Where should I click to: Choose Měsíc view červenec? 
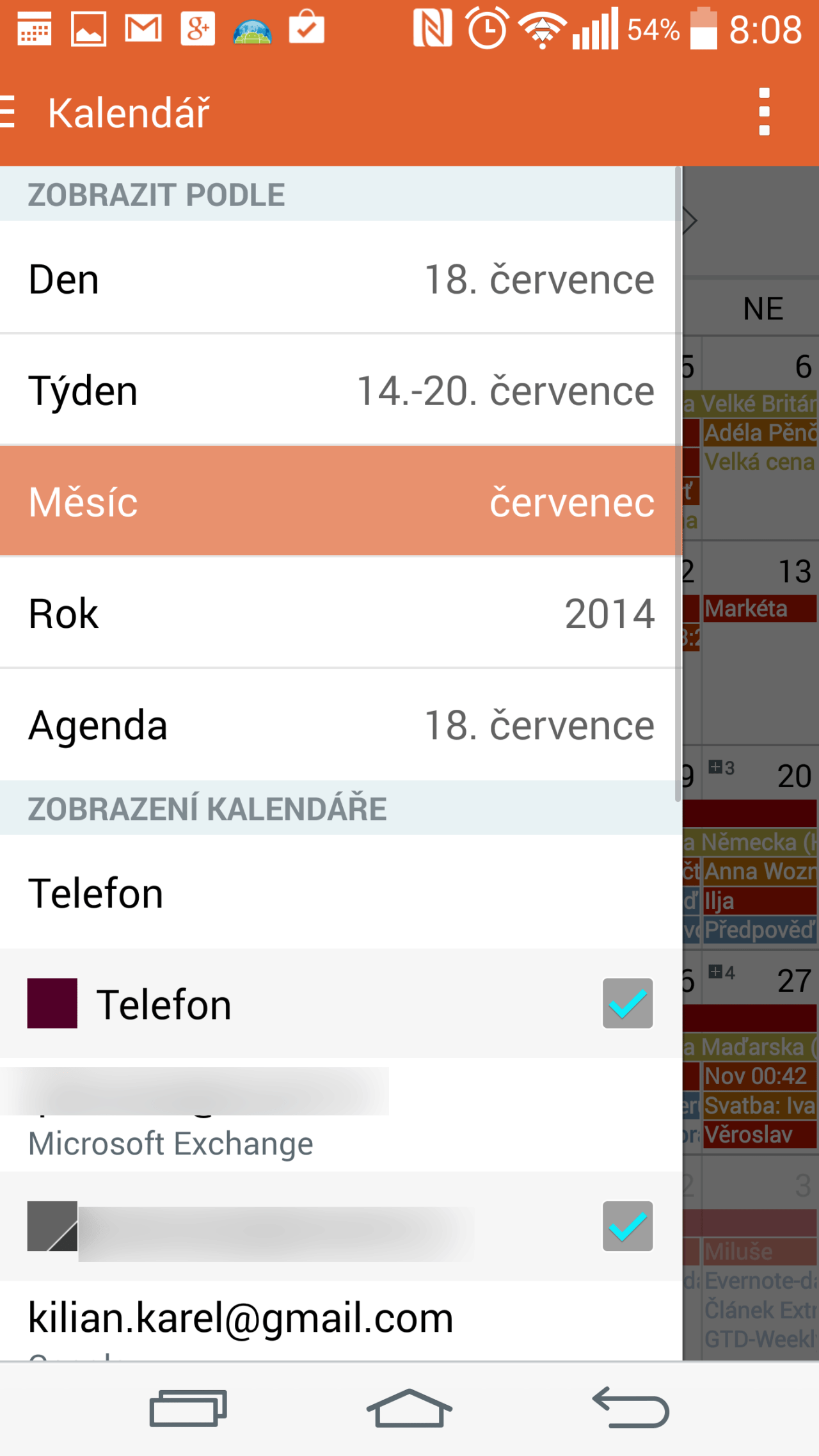pyautogui.click(x=339, y=501)
